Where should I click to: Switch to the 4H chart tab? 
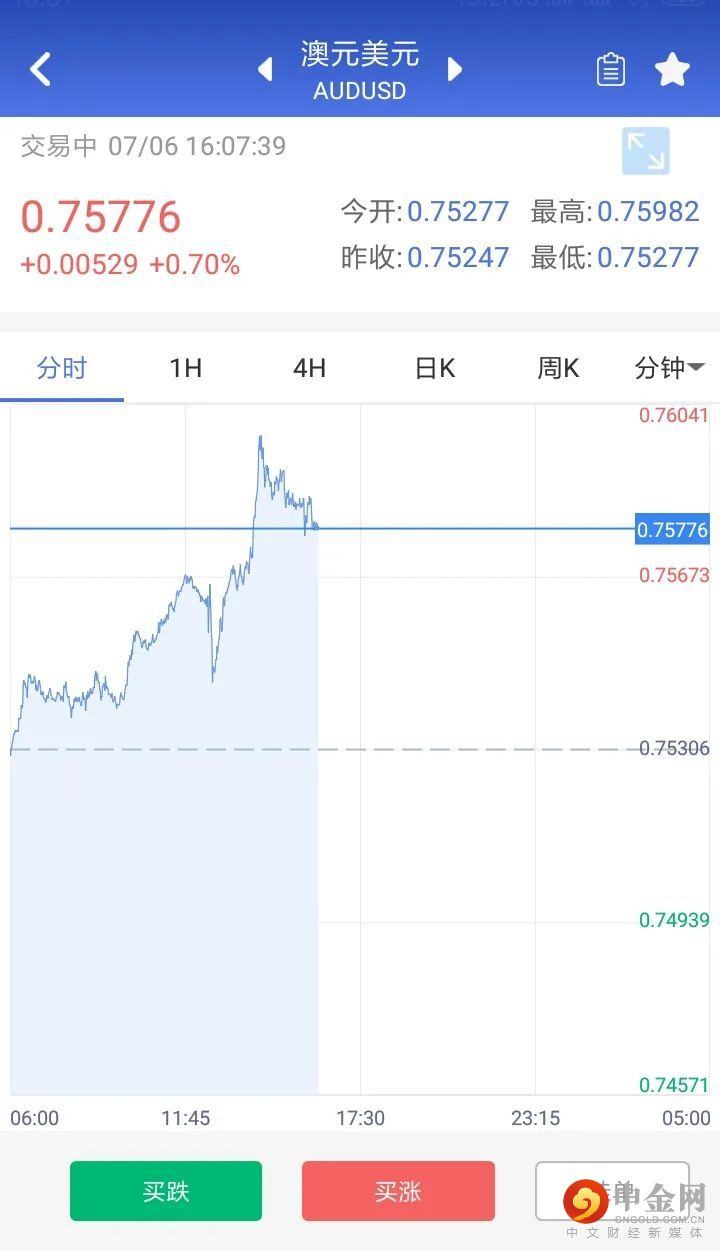pyautogui.click(x=309, y=369)
